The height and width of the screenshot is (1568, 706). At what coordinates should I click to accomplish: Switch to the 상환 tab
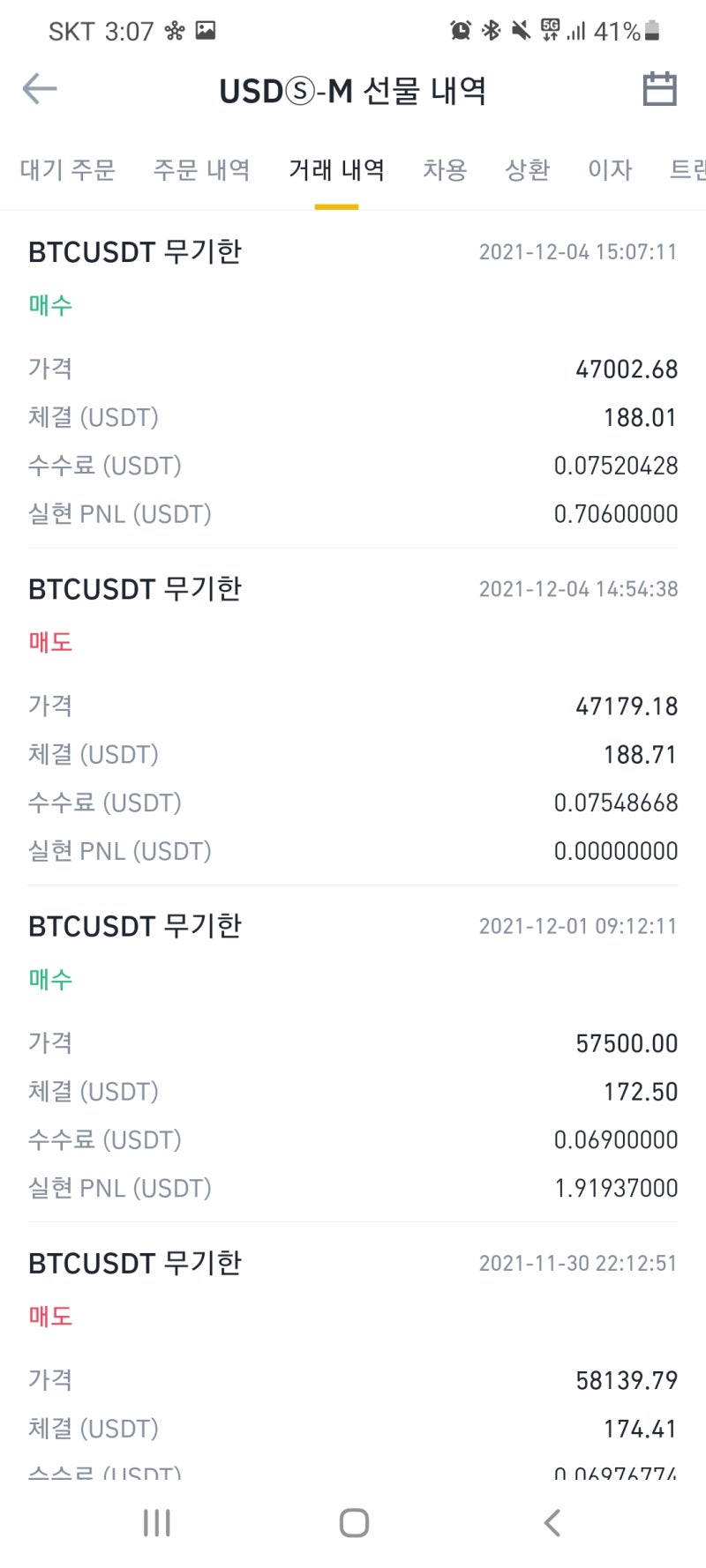[527, 169]
